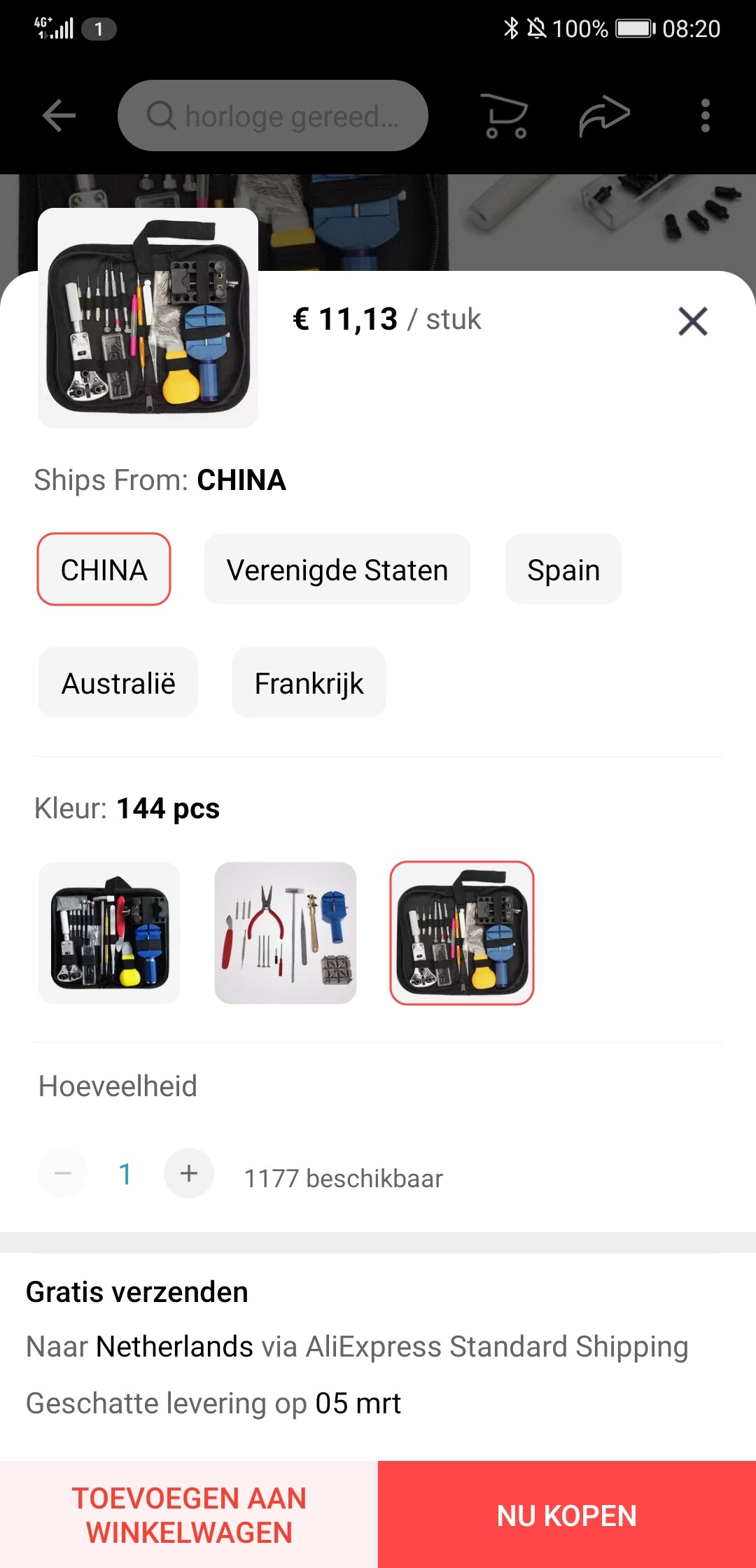The height and width of the screenshot is (1568, 756).
Task: Buy now with Nu kopen
Action: [x=567, y=1515]
